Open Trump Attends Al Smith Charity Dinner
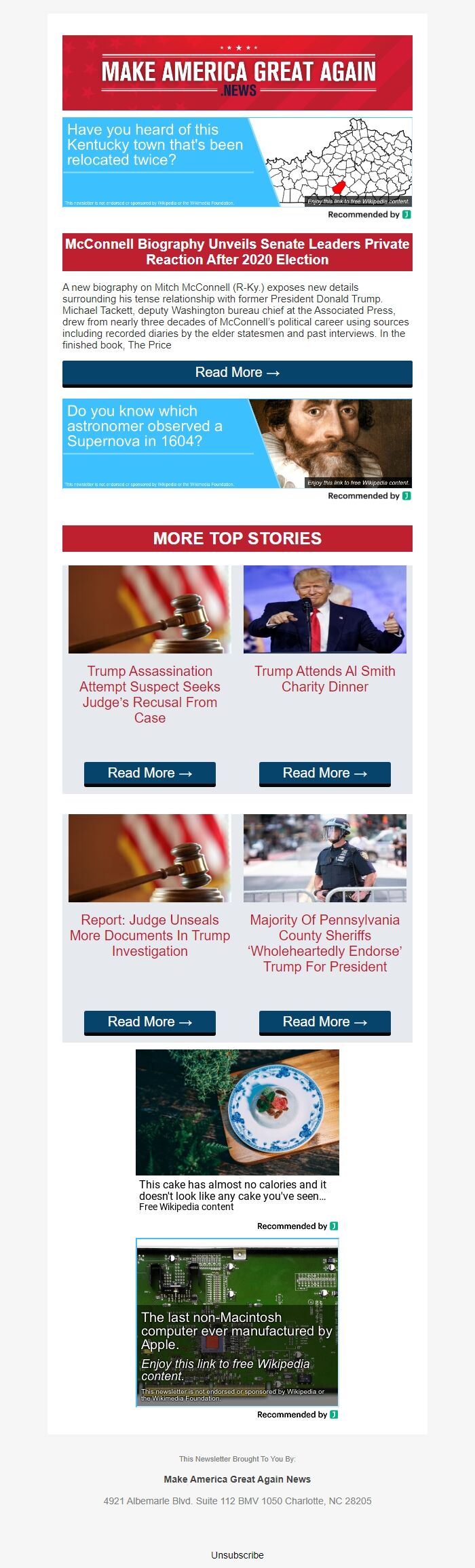475x1568 pixels. point(324,679)
